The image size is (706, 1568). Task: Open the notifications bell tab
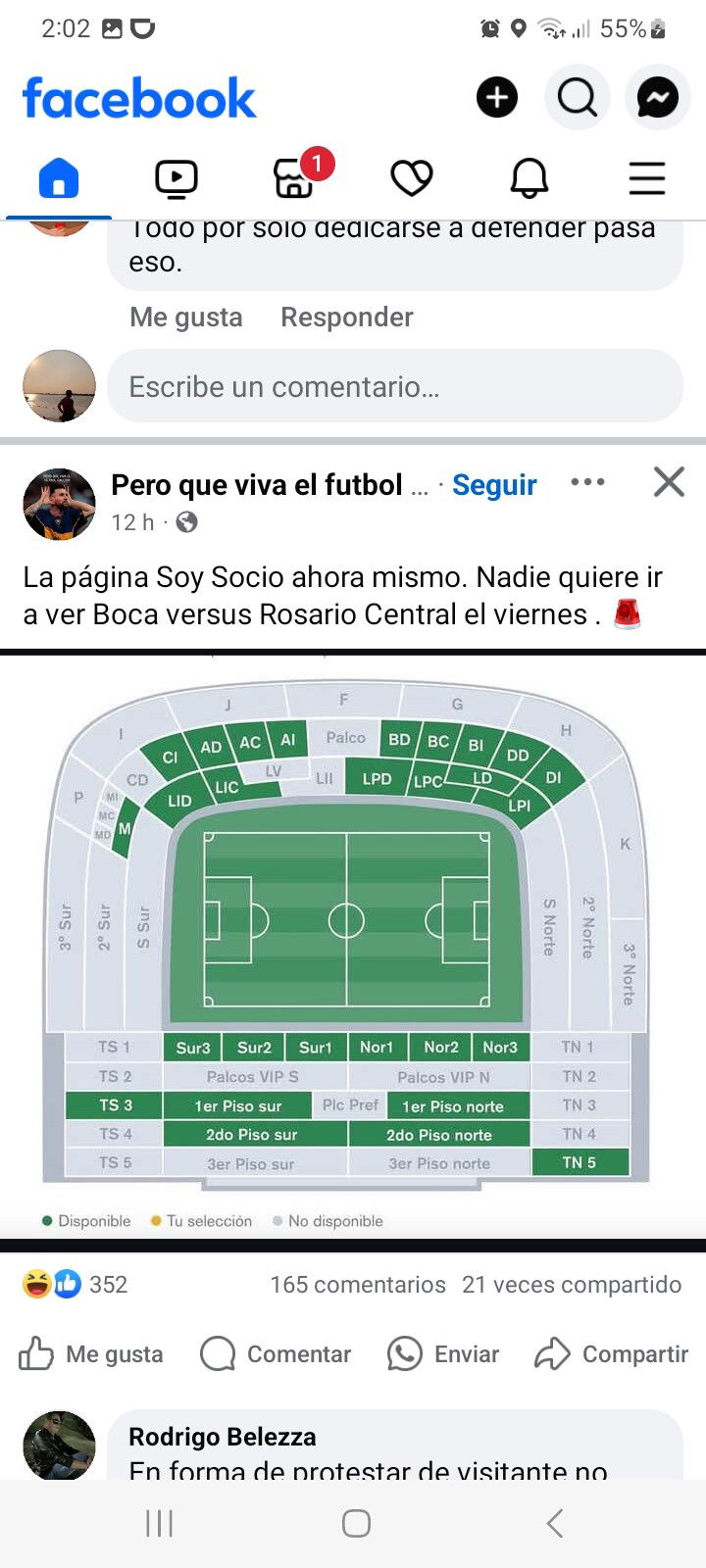(x=529, y=178)
